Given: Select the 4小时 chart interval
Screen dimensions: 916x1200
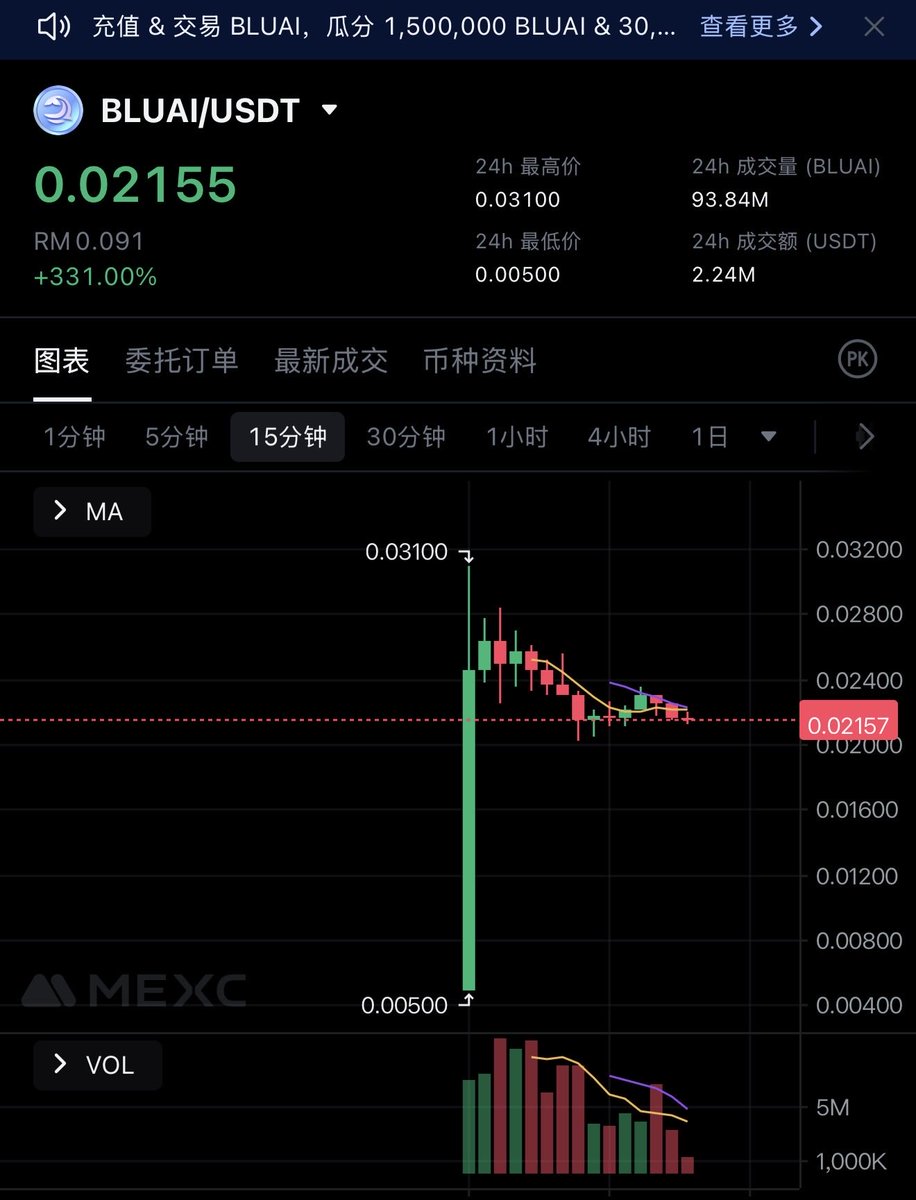Looking at the screenshot, I should coord(619,437).
